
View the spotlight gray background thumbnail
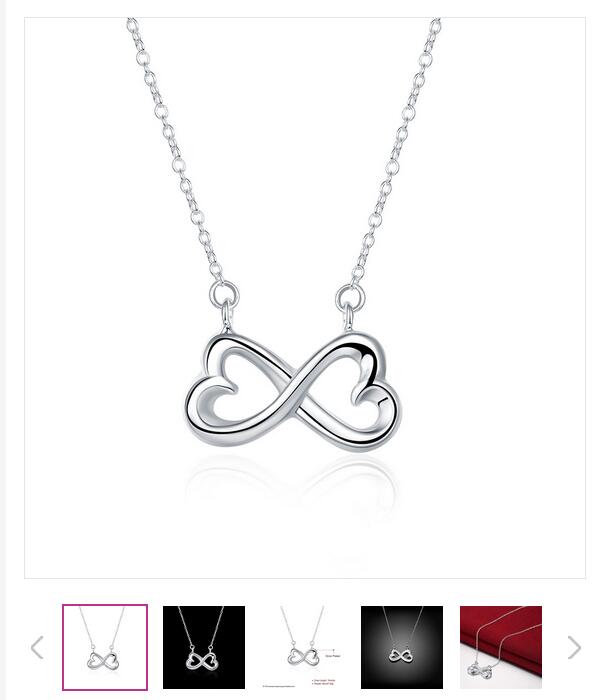(402, 648)
